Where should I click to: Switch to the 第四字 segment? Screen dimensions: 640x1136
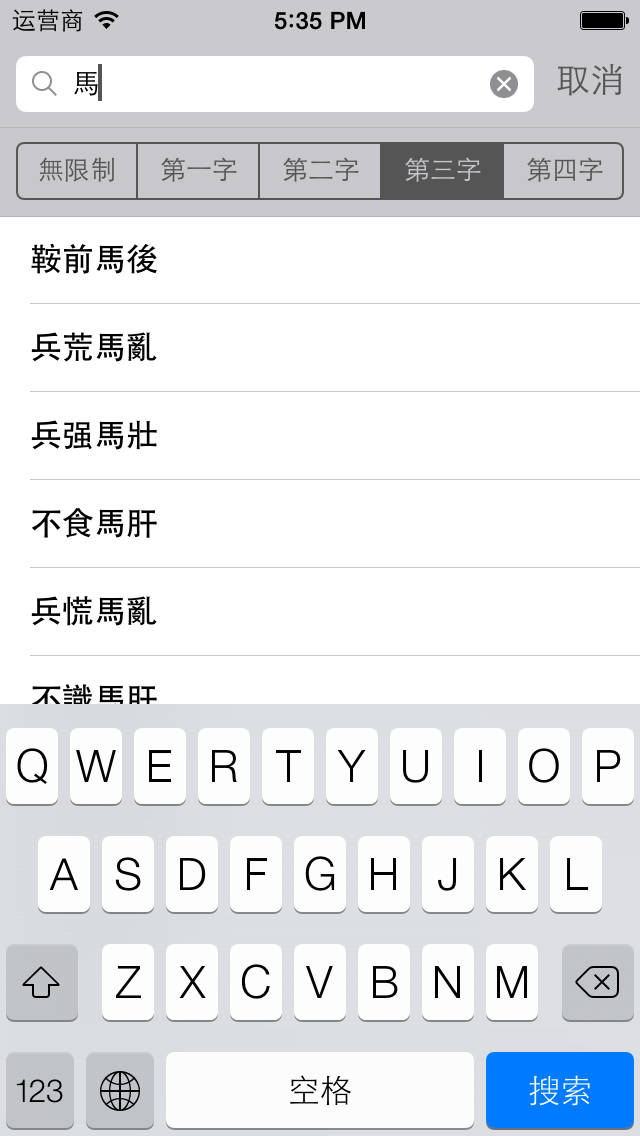(564, 171)
